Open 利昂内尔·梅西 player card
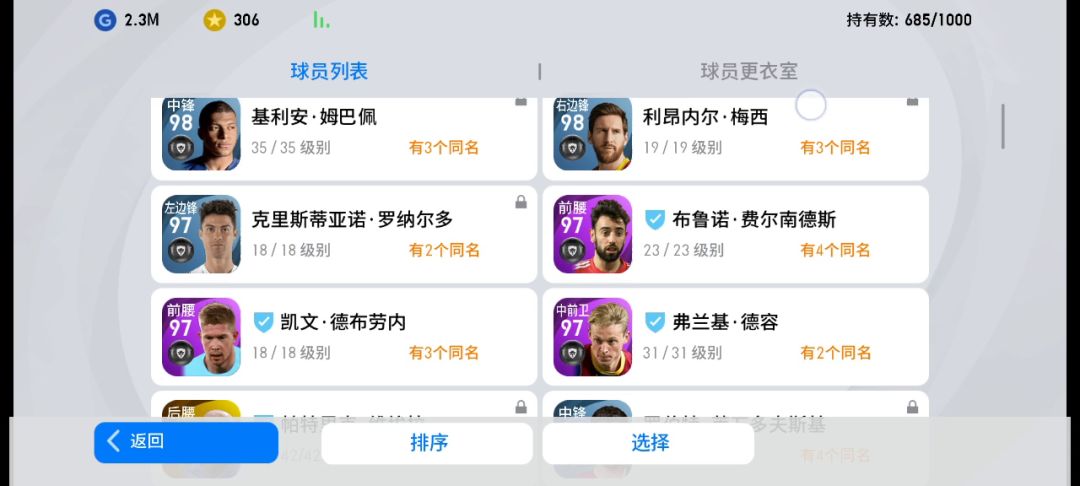 point(736,139)
